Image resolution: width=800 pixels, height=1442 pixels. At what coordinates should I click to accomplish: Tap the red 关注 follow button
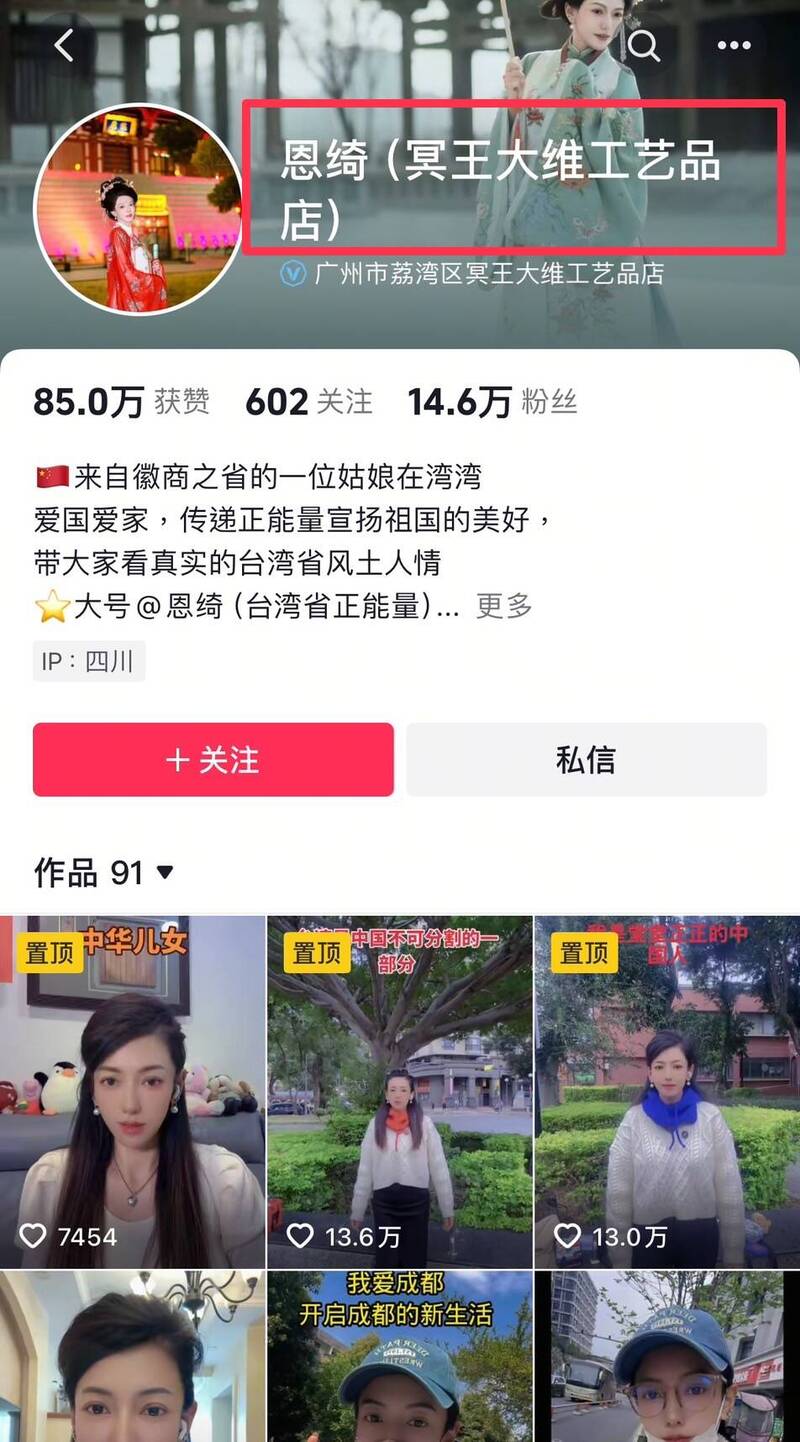pos(213,760)
